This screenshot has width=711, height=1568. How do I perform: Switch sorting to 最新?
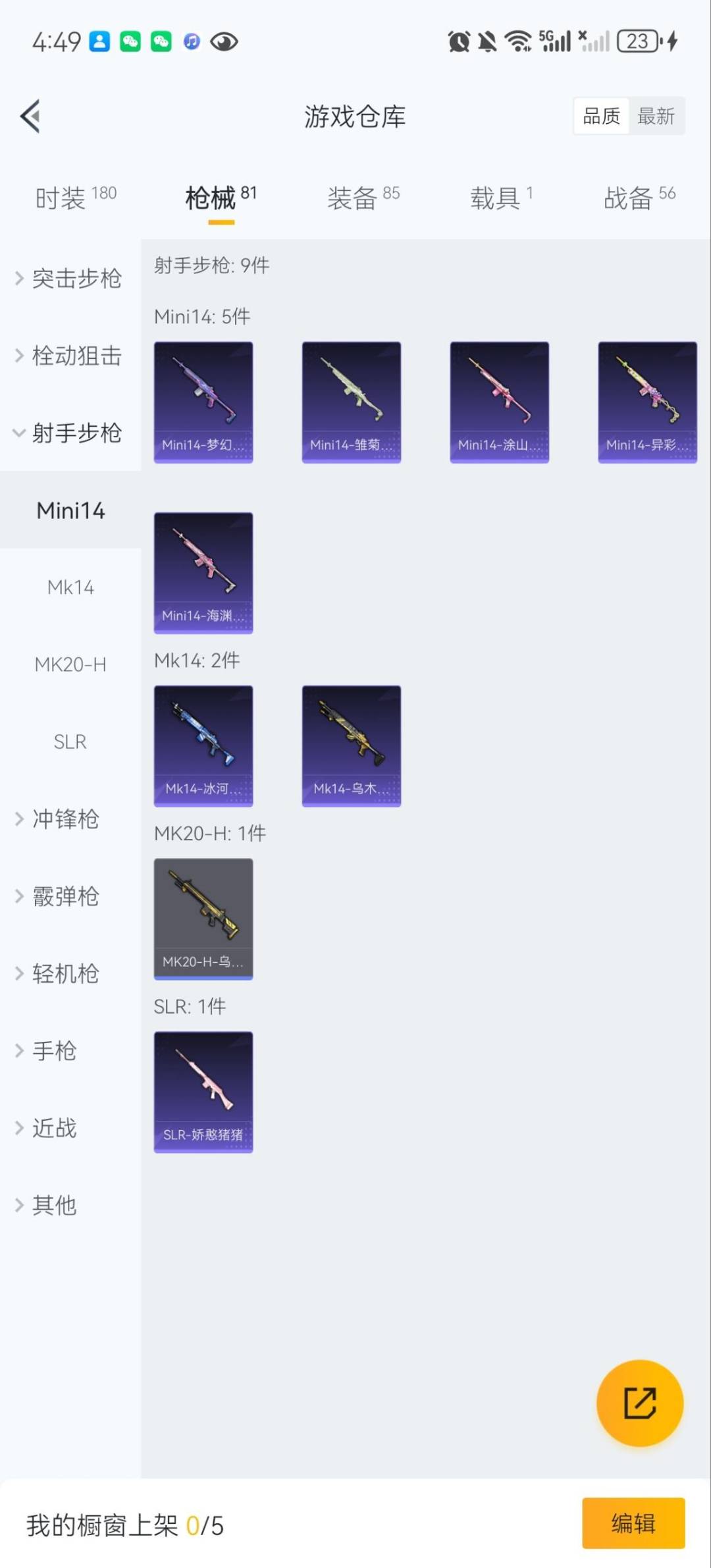(x=657, y=116)
